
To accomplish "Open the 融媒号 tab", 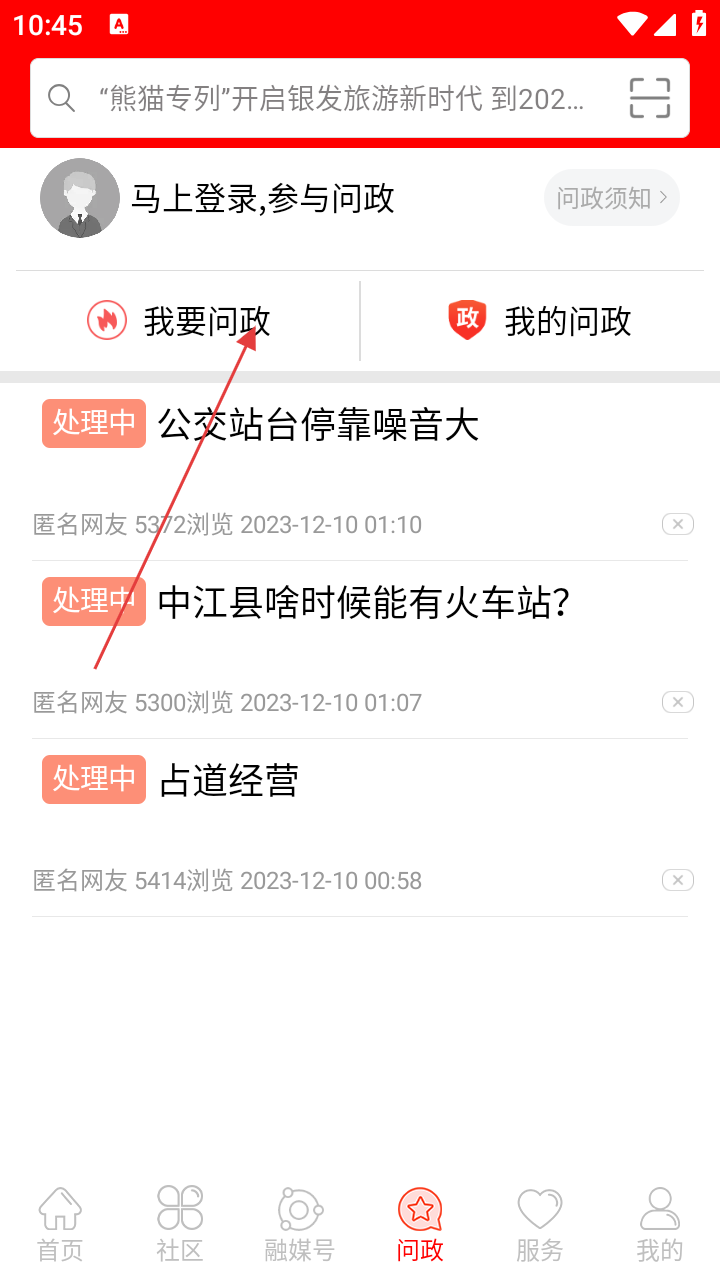I will click(x=299, y=1224).
